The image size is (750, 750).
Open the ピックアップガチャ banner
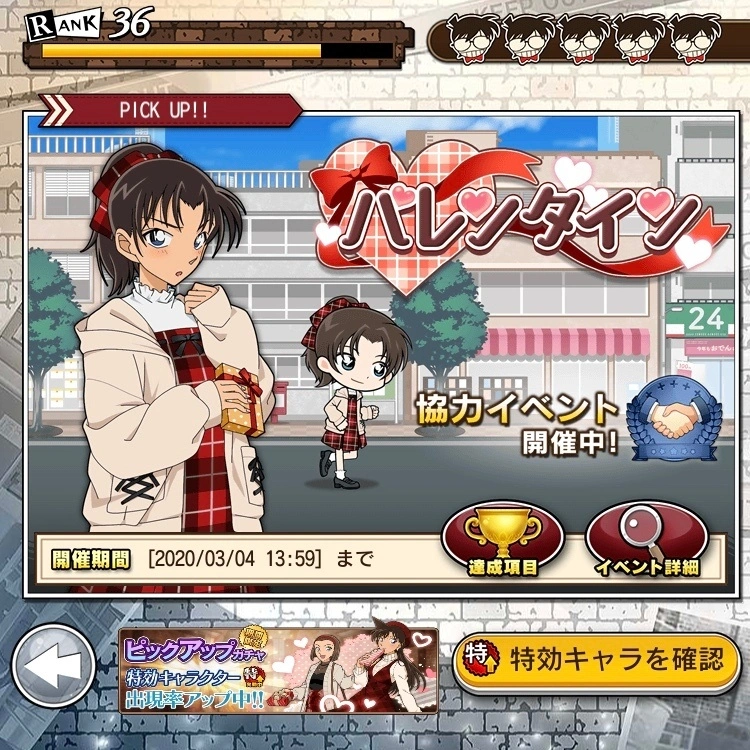tap(278, 669)
